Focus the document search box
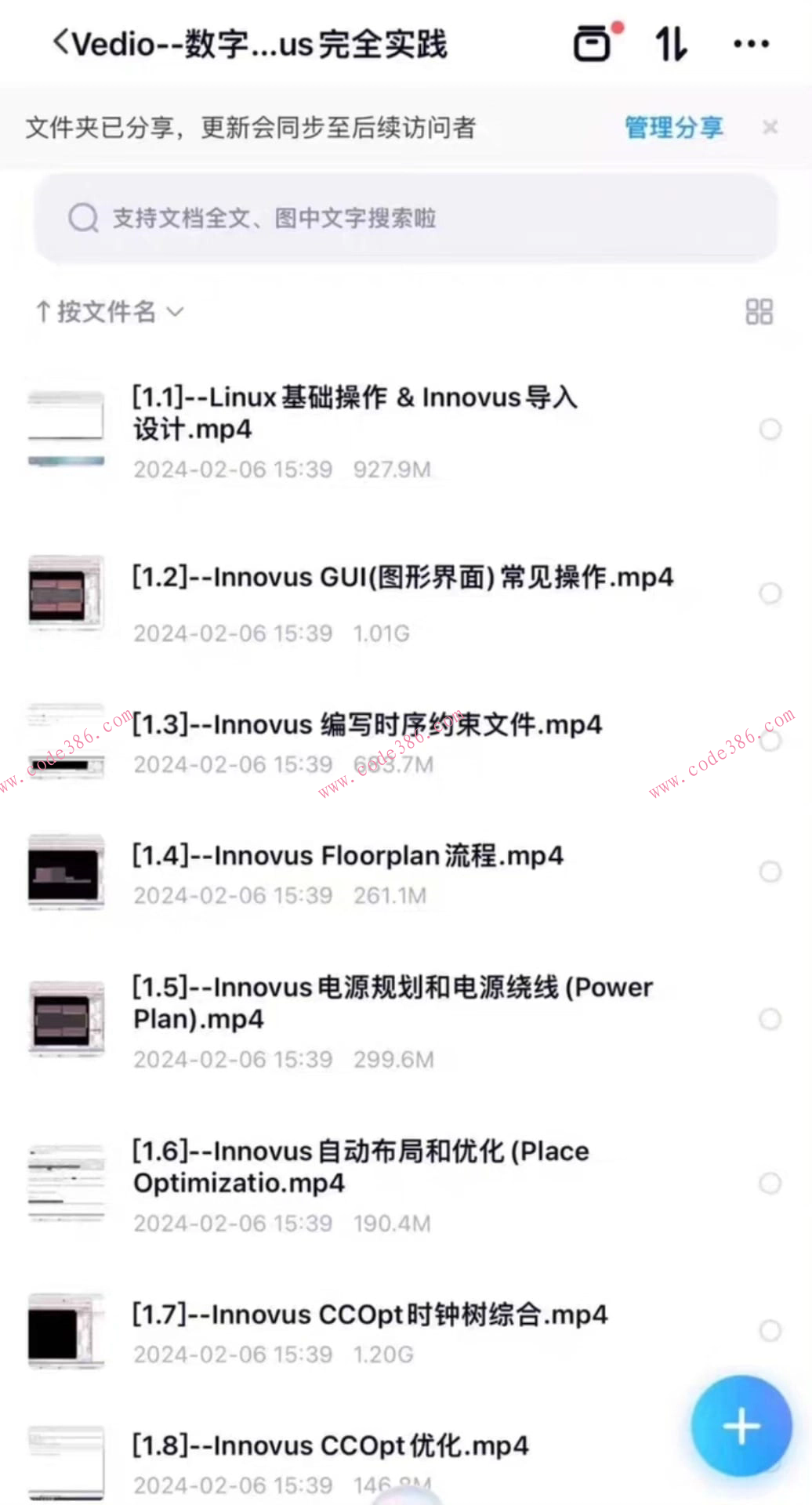Image resolution: width=812 pixels, height=1505 pixels. pyautogui.click(x=405, y=218)
